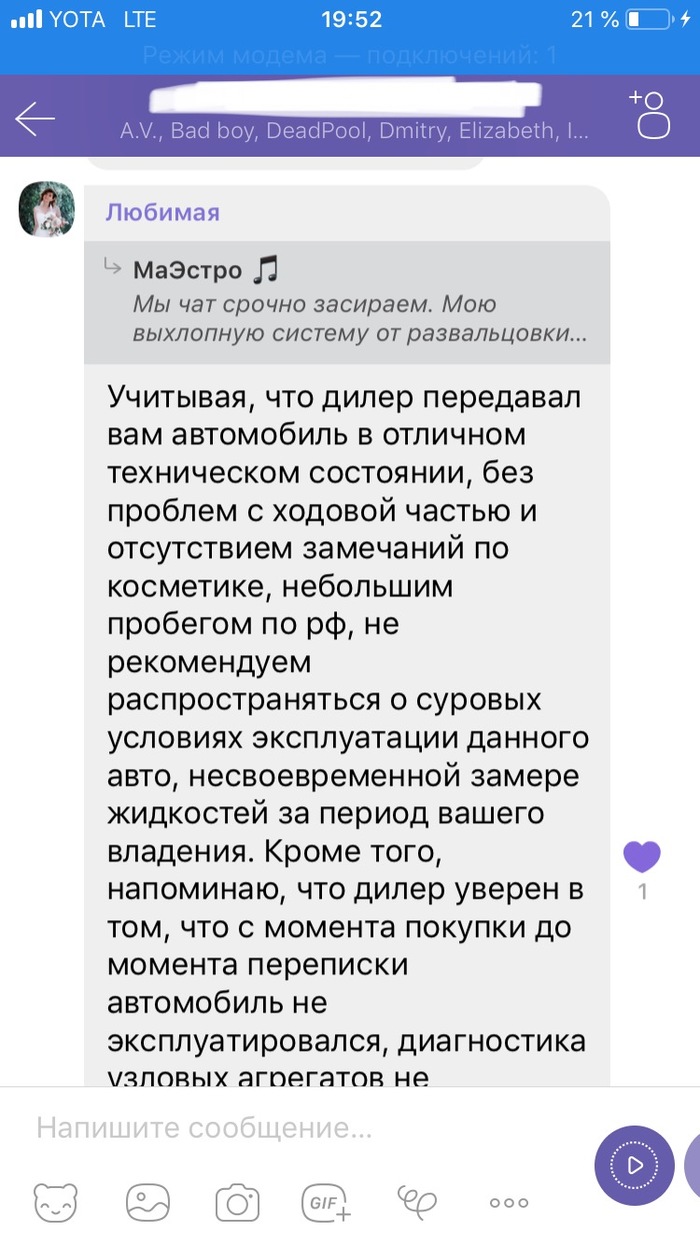Focus the Напишите сообщение input field
Image resolution: width=700 pixels, height=1245 pixels.
[300, 1129]
